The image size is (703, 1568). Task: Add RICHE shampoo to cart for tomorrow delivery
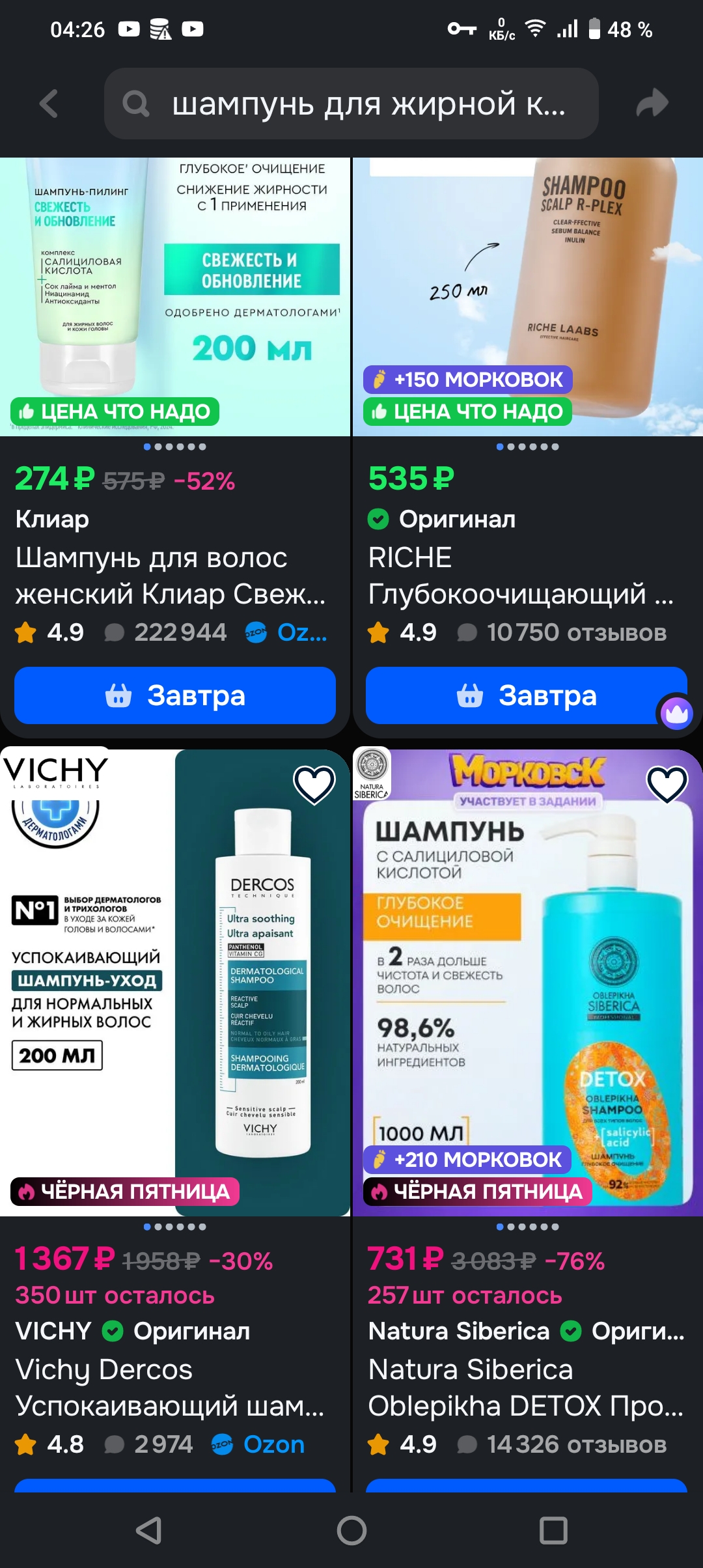coord(514,695)
